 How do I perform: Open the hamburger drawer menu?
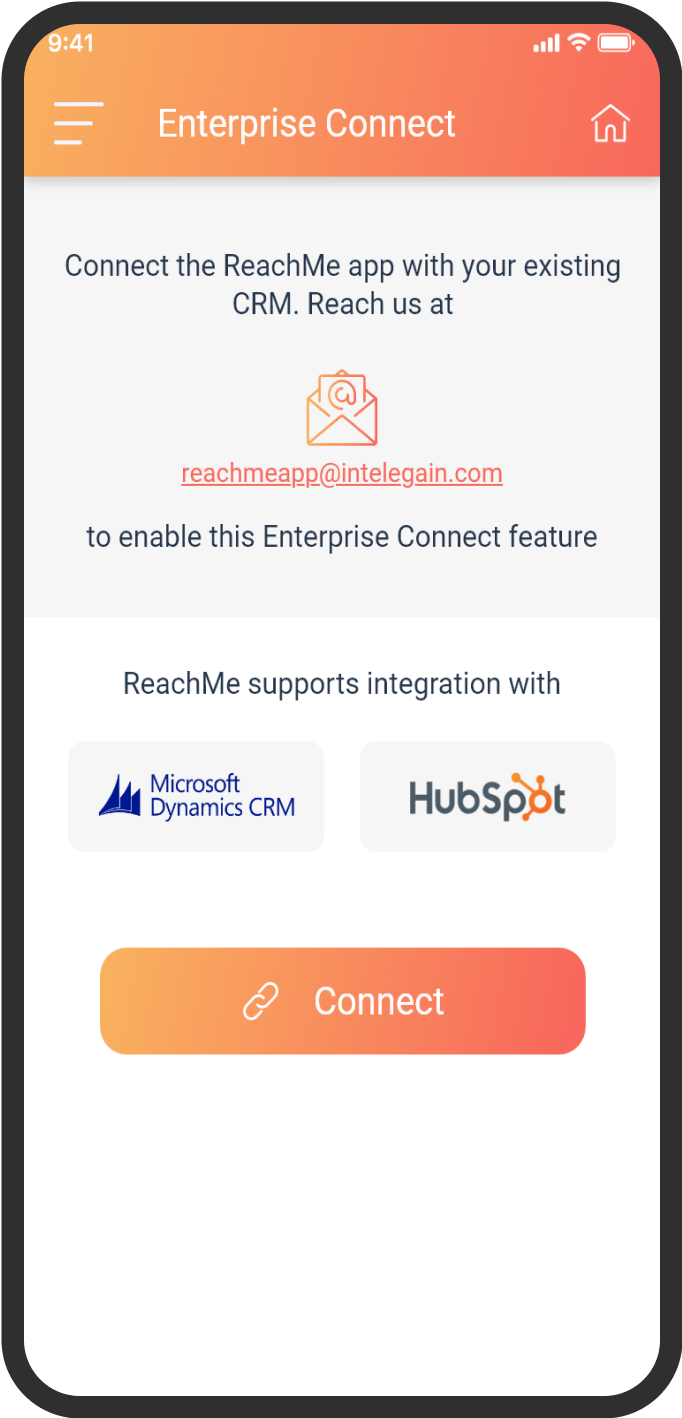pos(78,124)
